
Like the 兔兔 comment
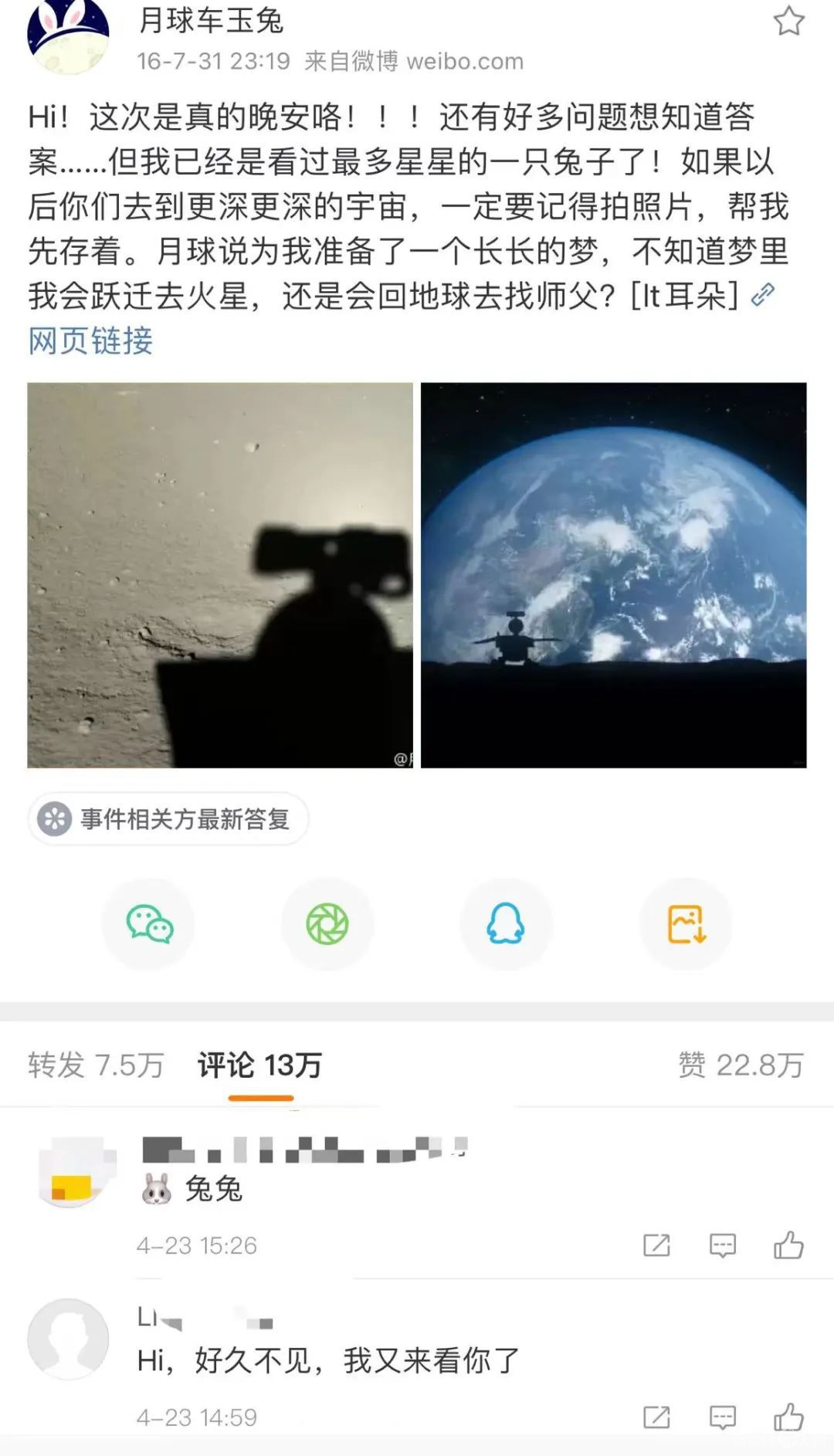click(788, 1245)
